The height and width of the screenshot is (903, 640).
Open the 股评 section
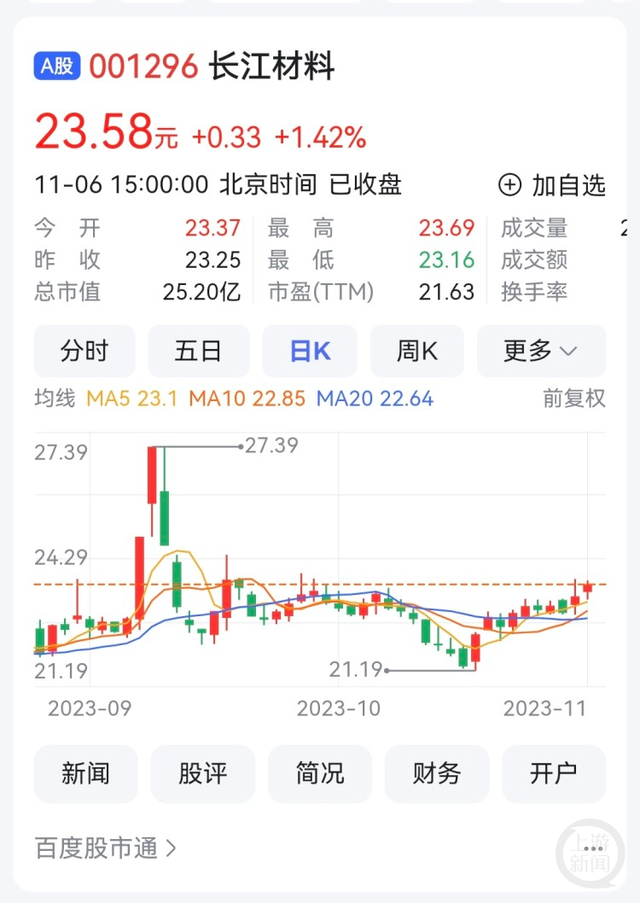(203, 773)
